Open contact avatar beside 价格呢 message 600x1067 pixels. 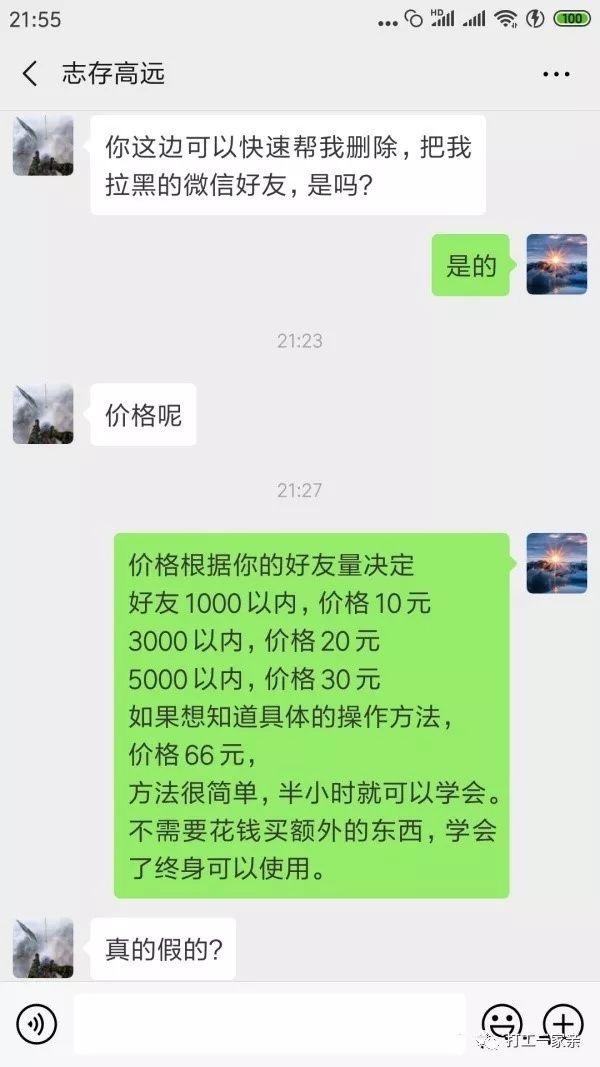point(43,414)
